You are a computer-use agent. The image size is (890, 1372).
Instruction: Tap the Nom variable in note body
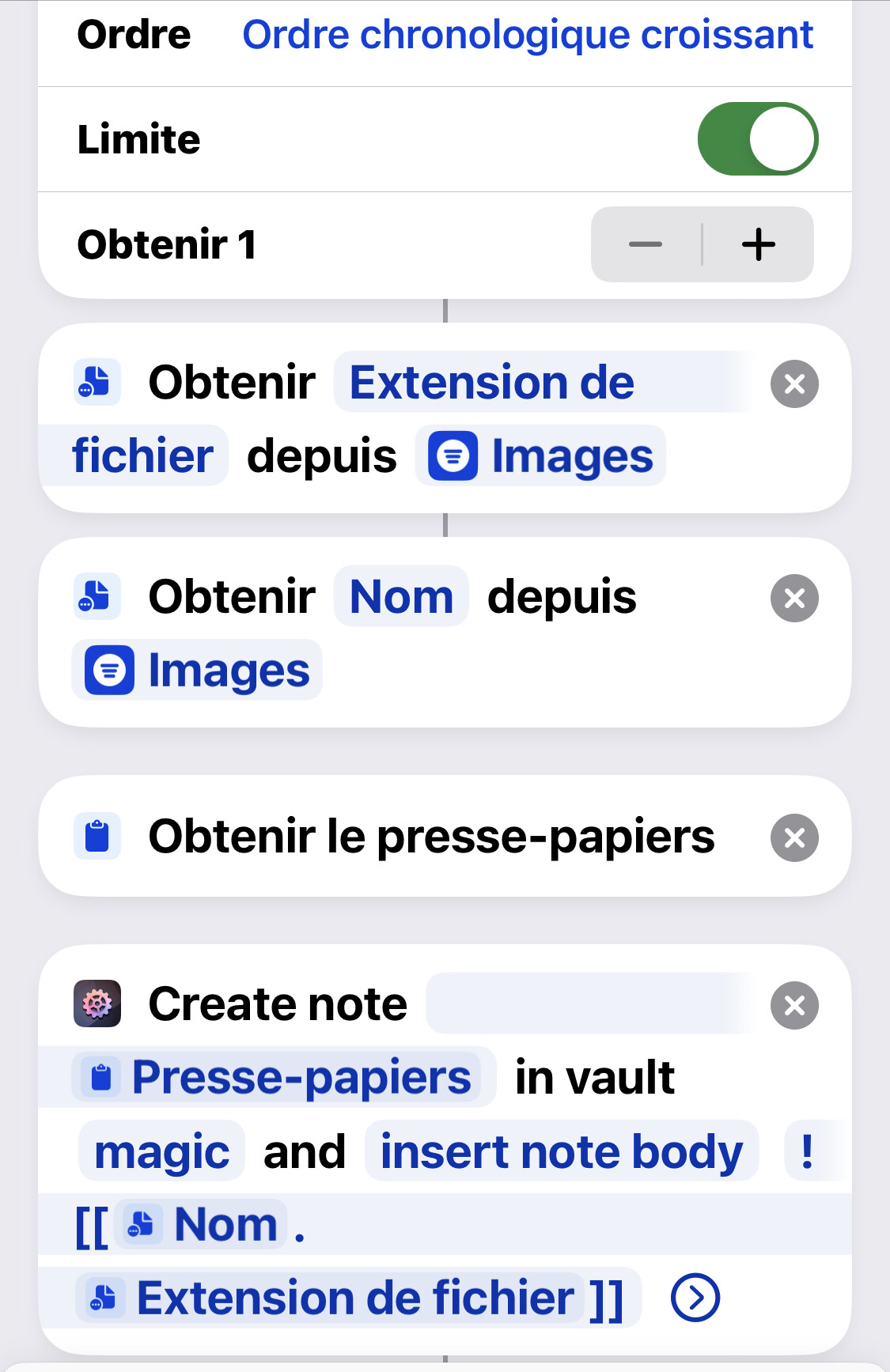(x=203, y=1226)
